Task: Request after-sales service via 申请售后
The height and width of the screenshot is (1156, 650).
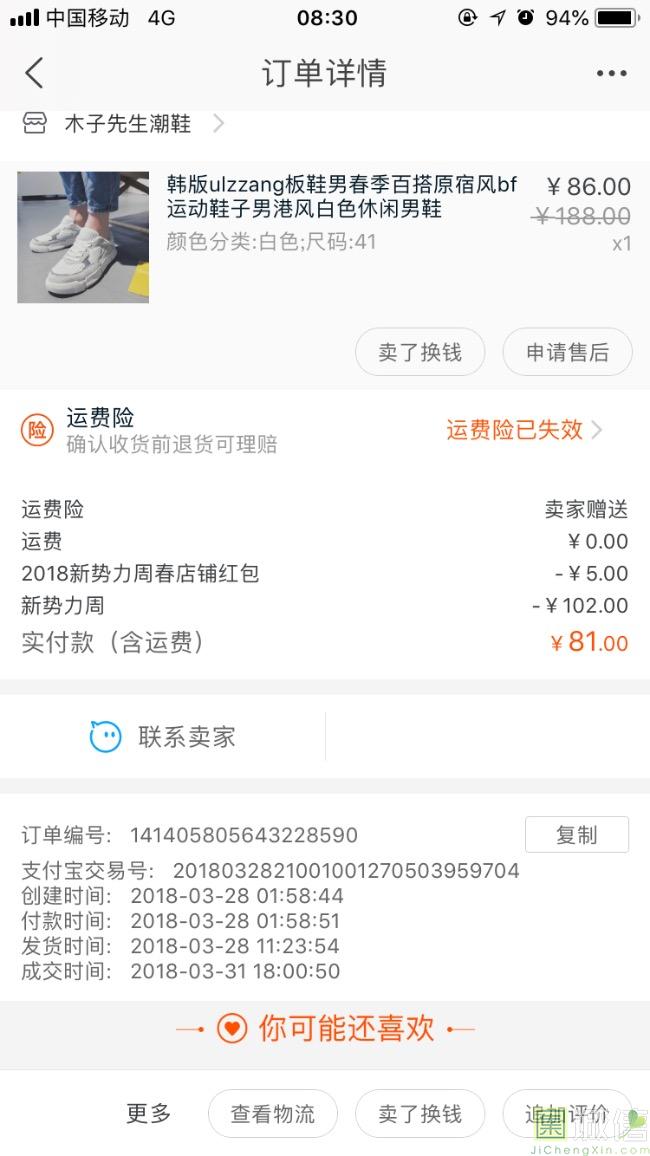Action: coord(567,352)
